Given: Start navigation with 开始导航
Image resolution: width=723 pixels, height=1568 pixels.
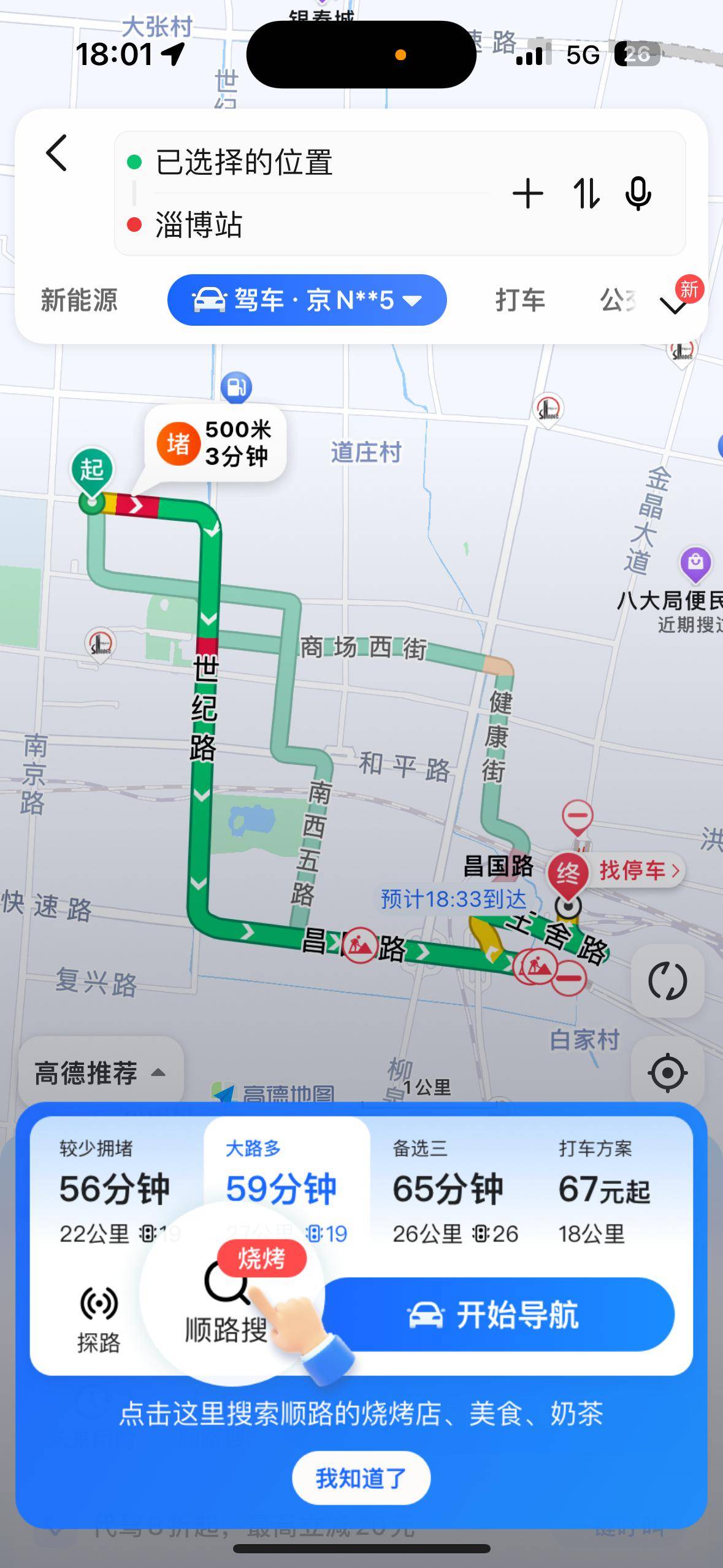Looking at the screenshot, I should pyautogui.click(x=494, y=1315).
